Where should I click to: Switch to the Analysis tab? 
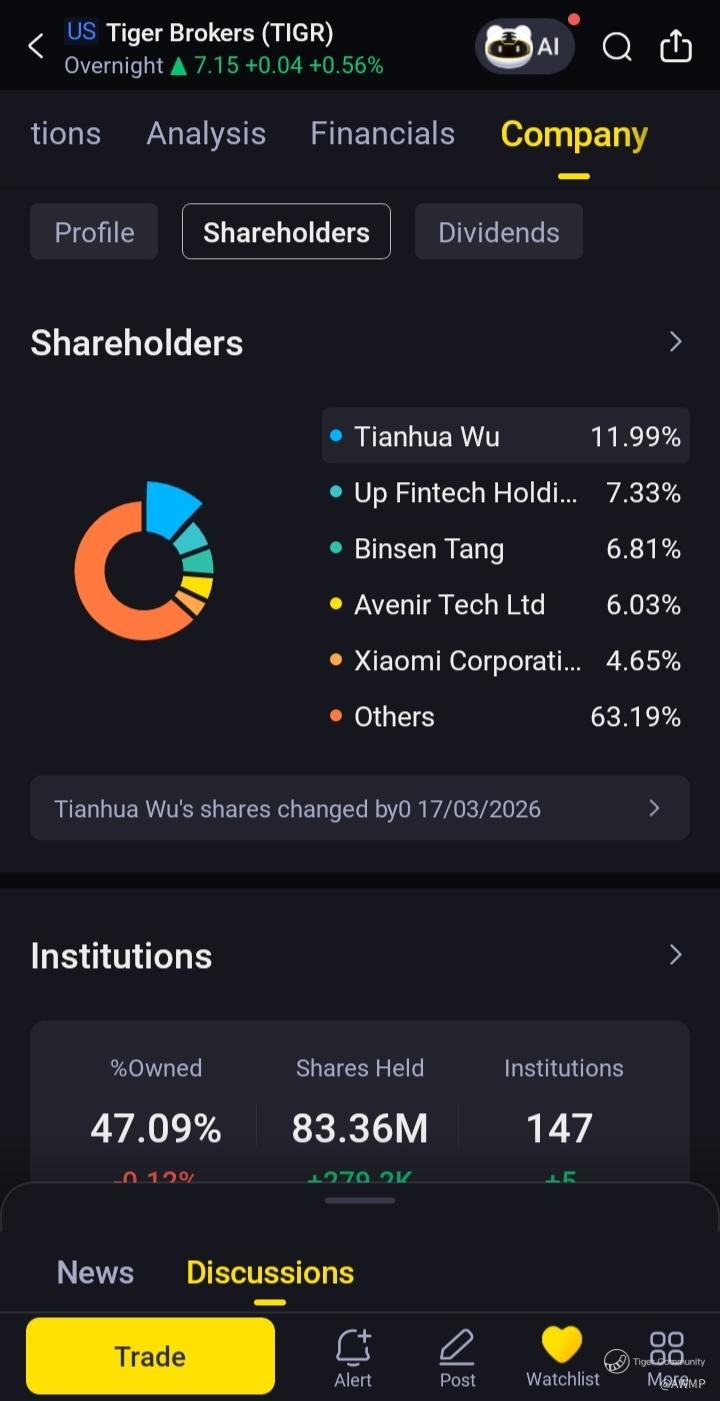point(206,134)
